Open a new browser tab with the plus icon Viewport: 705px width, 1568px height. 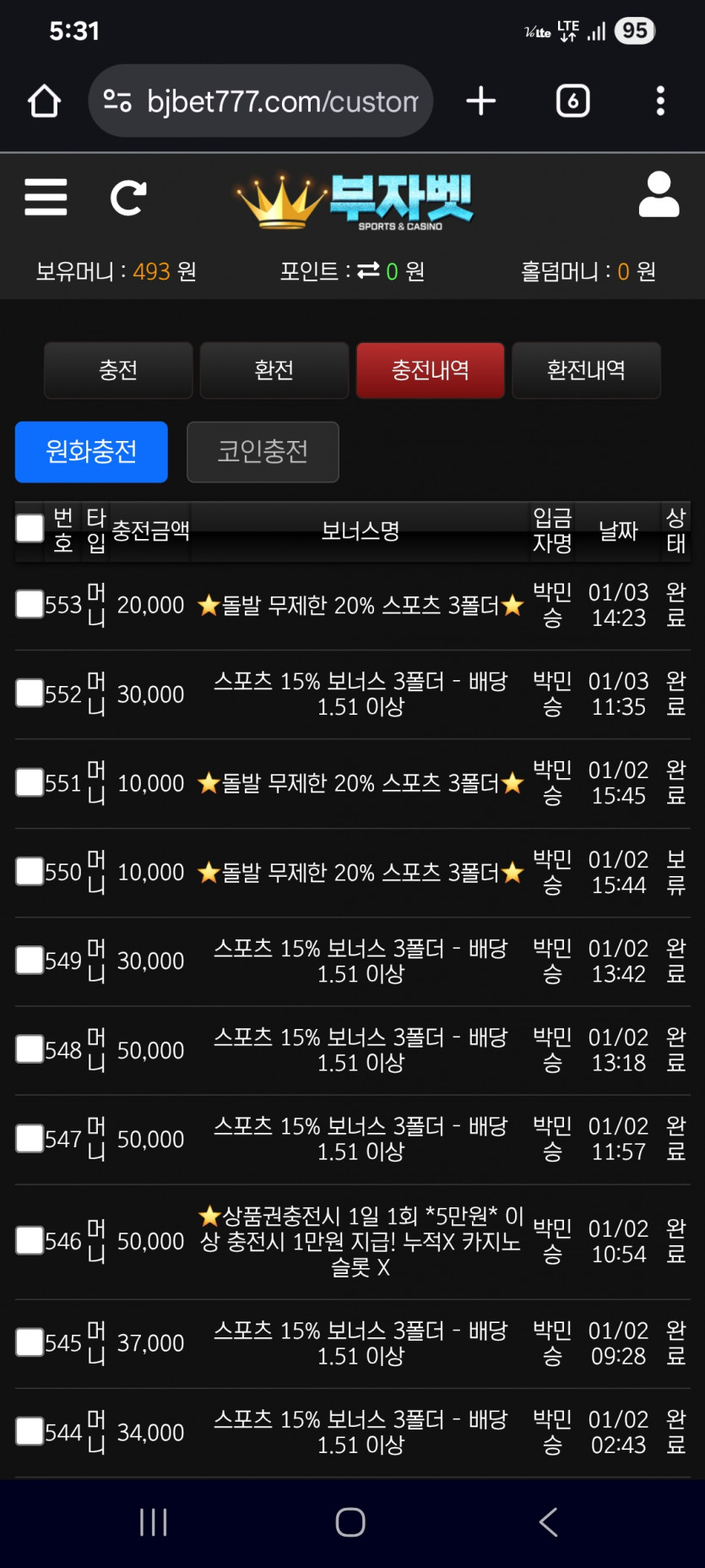coord(481,101)
